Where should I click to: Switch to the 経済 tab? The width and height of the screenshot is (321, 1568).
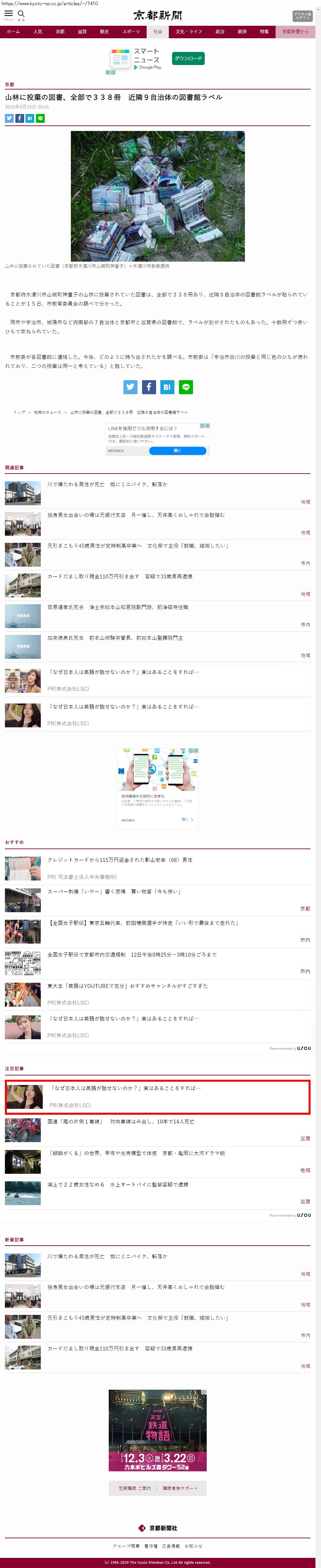[242, 32]
